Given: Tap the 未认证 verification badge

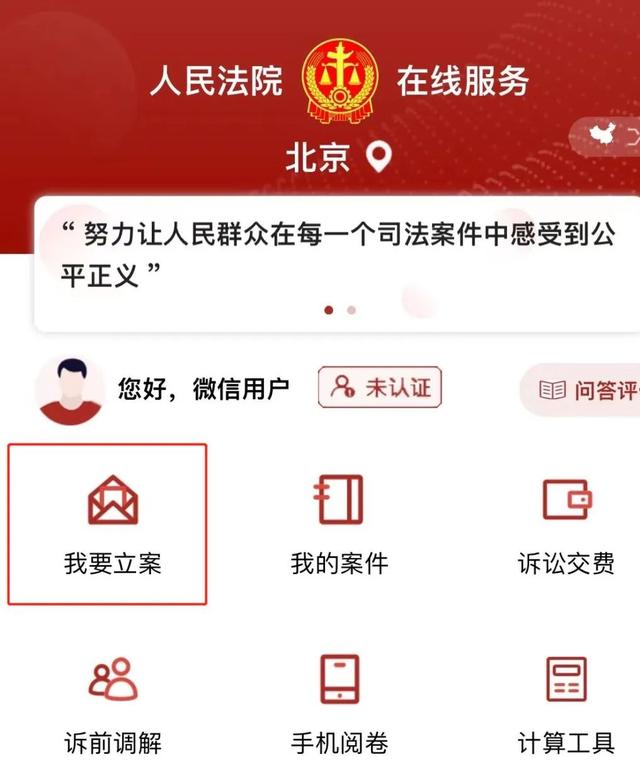Looking at the screenshot, I should [x=380, y=387].
